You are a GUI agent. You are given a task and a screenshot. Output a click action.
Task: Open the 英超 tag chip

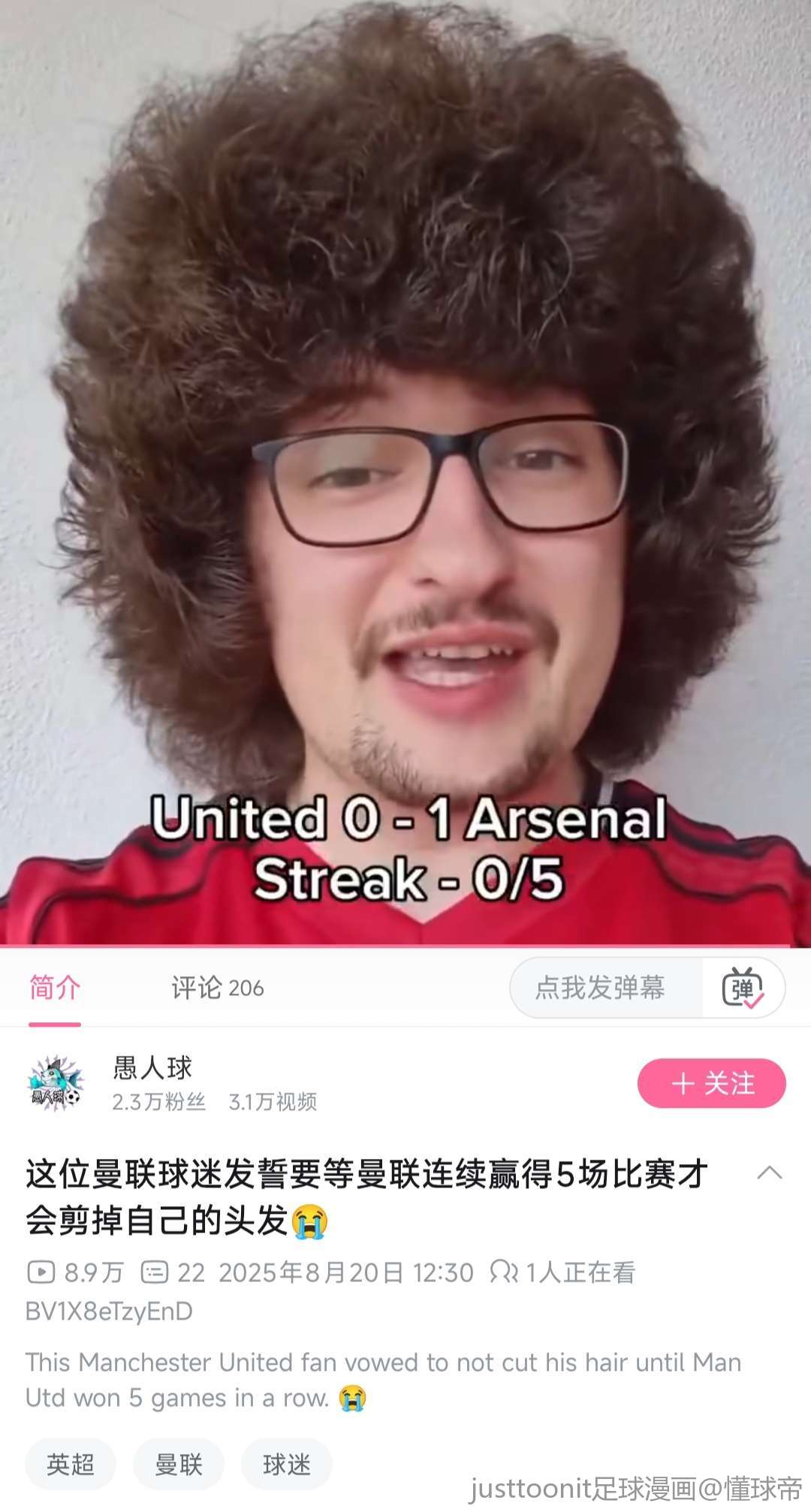pyautogui.click(x=71, y=1464)
